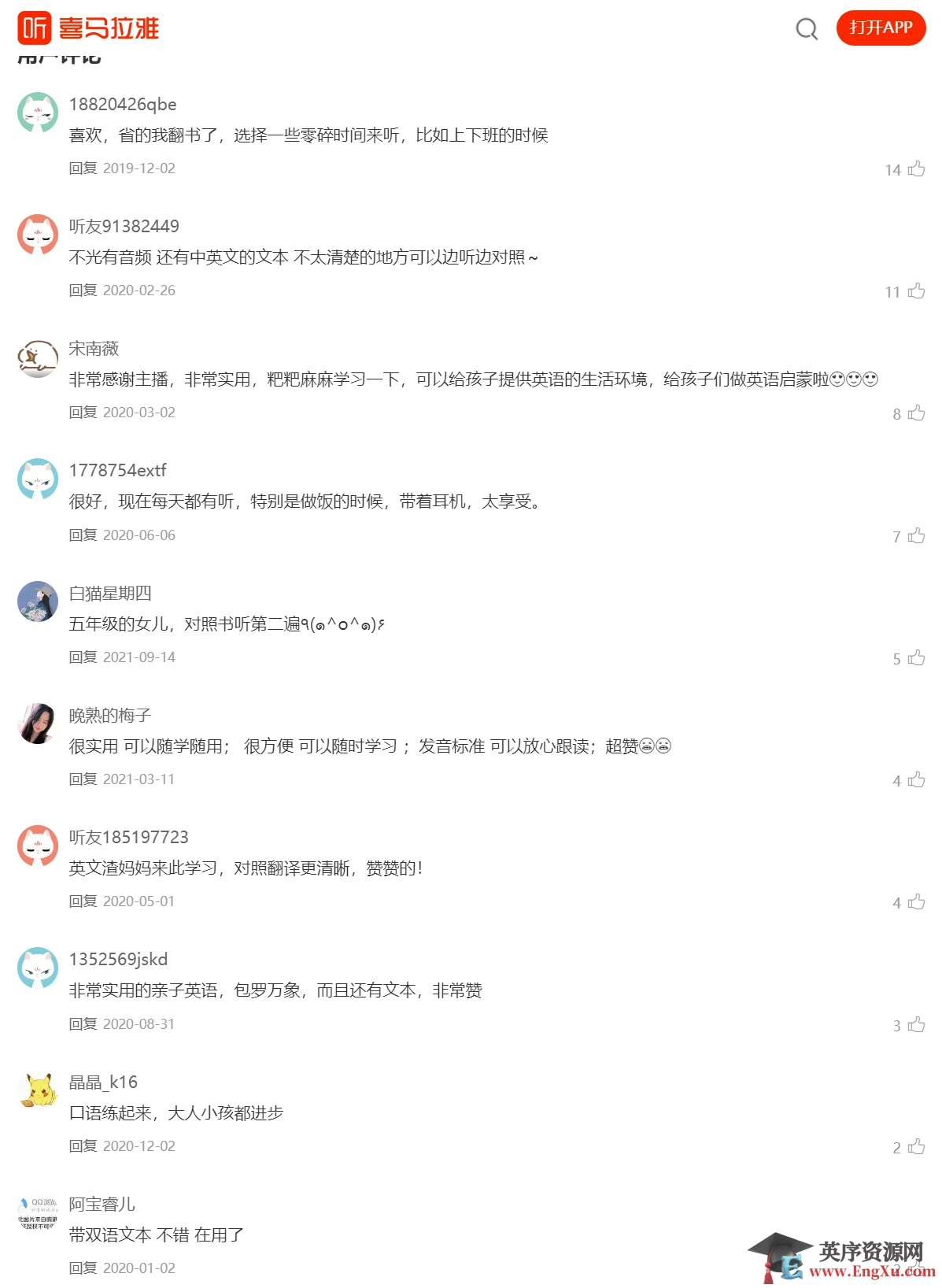This screenshot has width=942, height=1288.
Task: Reply to 18820426qbe's comment
Action: click(x=83, y=168)
